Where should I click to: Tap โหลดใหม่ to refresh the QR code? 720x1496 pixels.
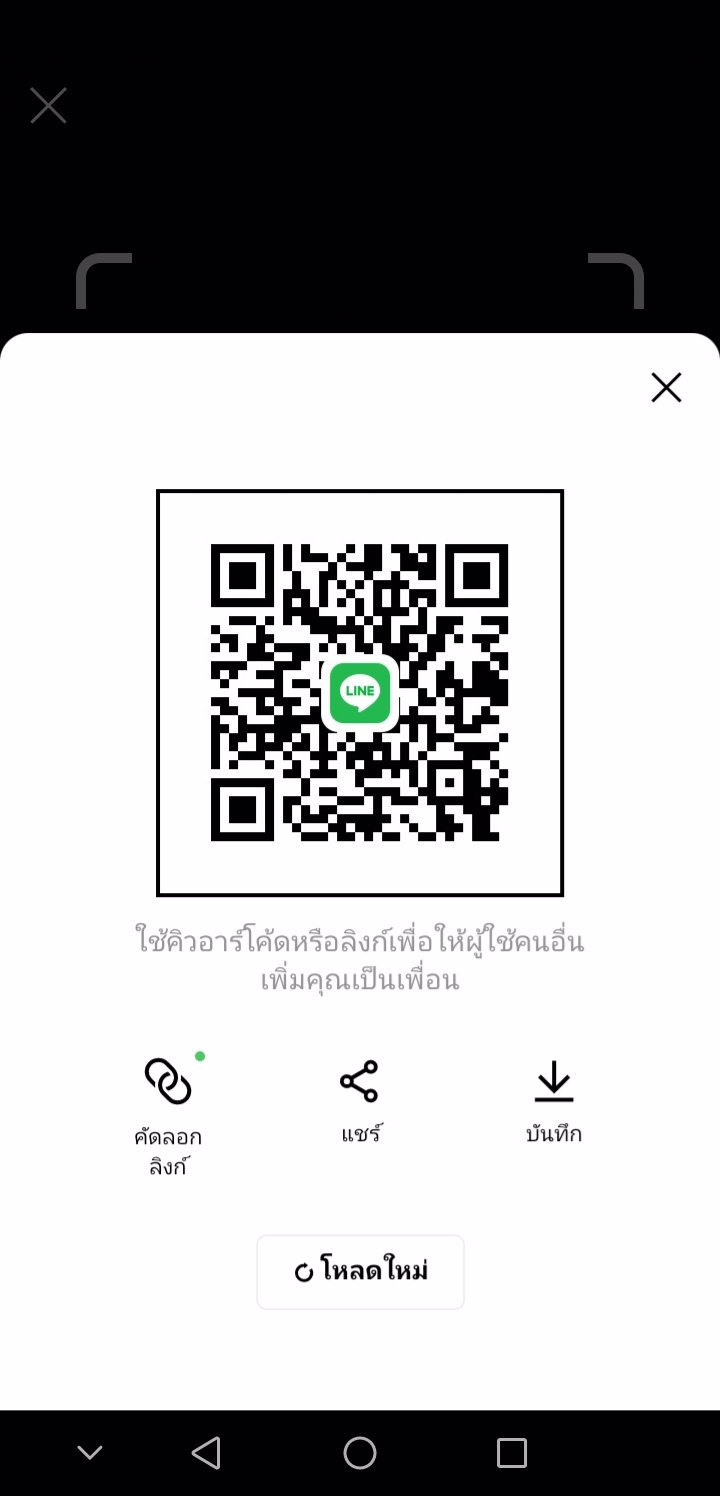pyautogui.click(x=360, y=1271)
